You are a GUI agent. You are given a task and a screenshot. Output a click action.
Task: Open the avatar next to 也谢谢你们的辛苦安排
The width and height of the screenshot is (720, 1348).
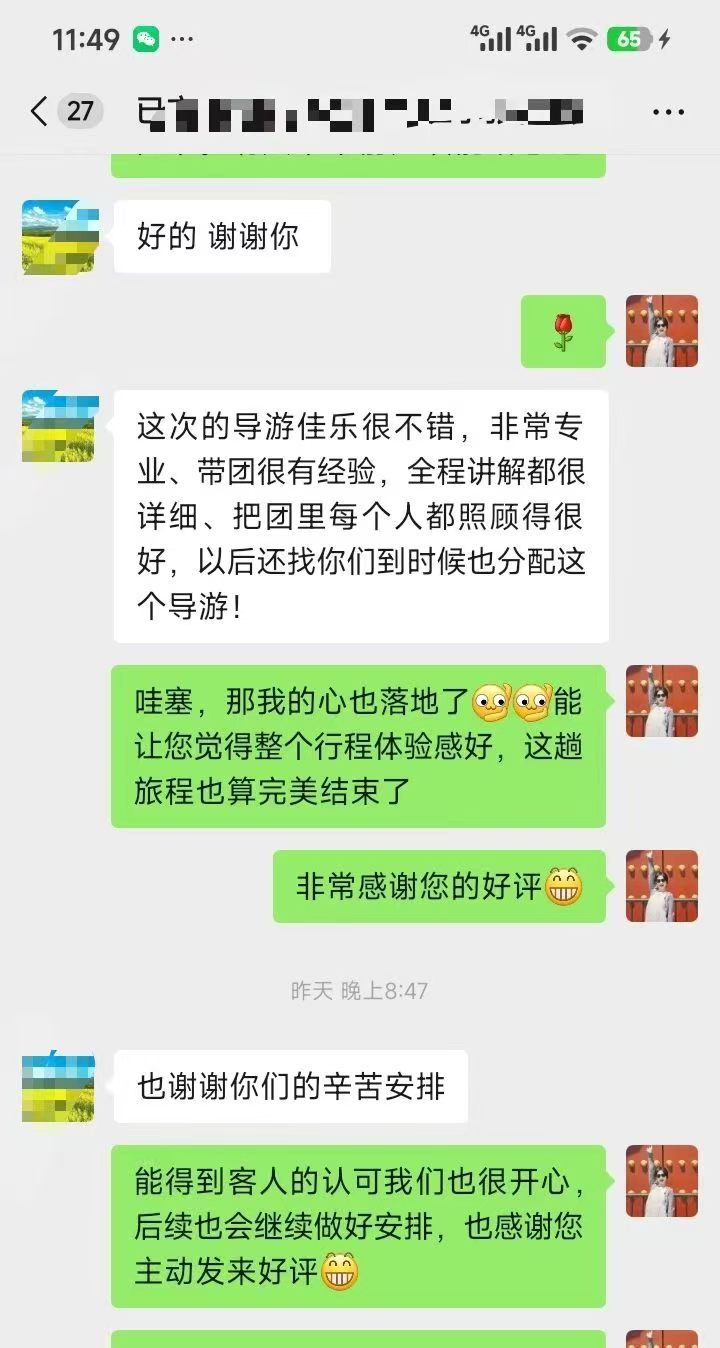pyautogui.click(x=60, y=1086)
